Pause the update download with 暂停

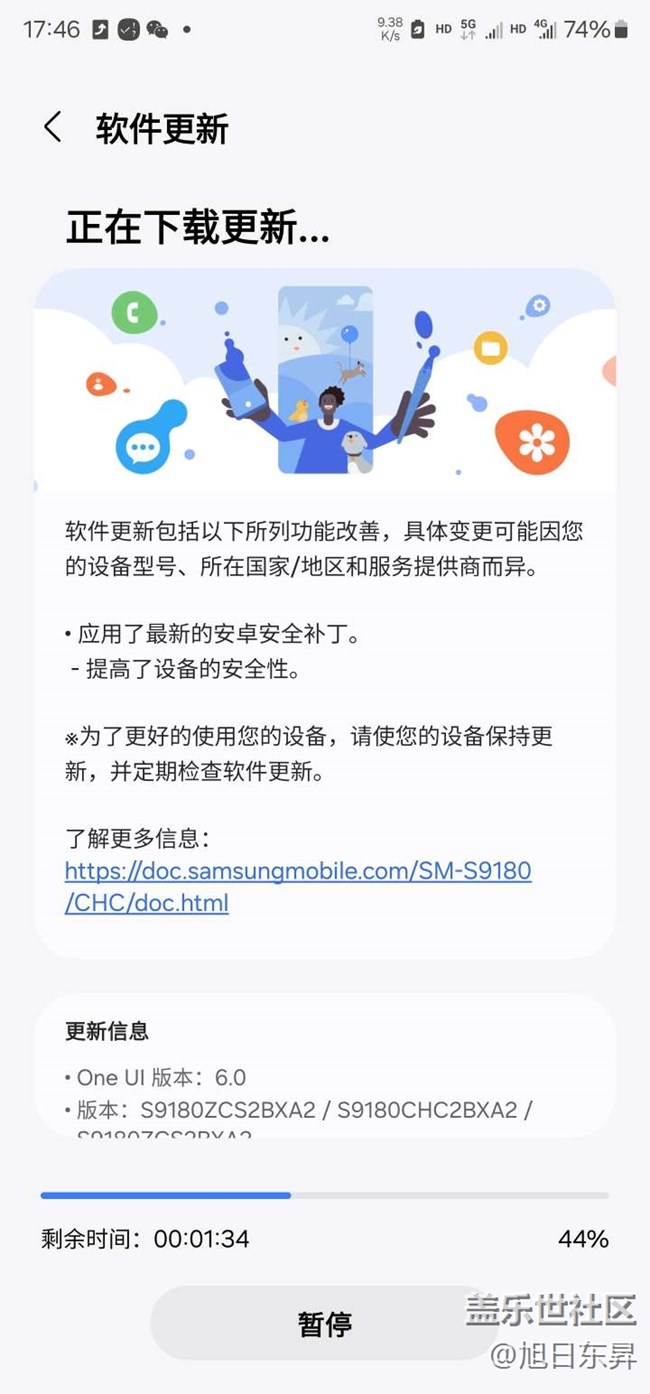point(324,1324)
